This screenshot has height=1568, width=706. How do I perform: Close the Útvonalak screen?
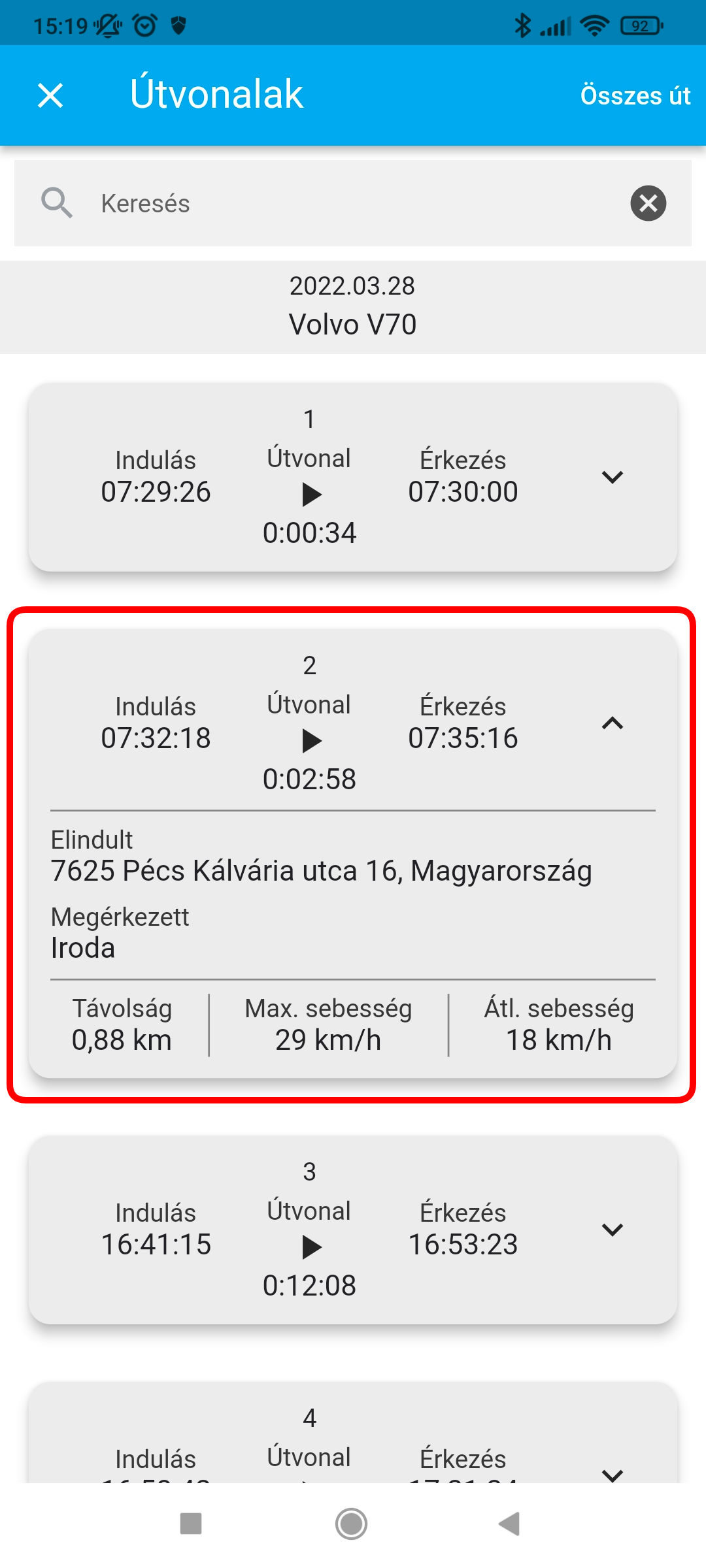coord(50,95)
